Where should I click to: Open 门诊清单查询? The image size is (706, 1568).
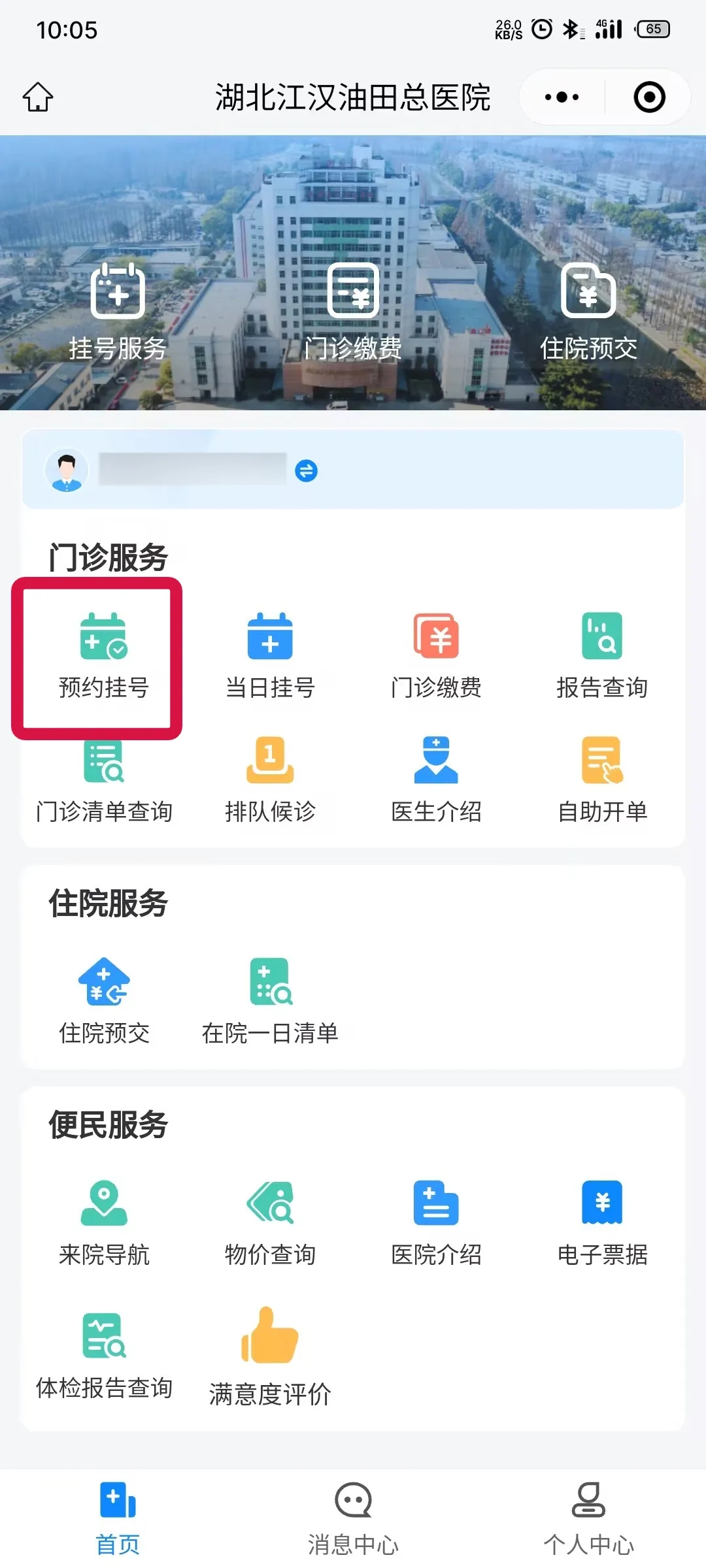(104, 780)
